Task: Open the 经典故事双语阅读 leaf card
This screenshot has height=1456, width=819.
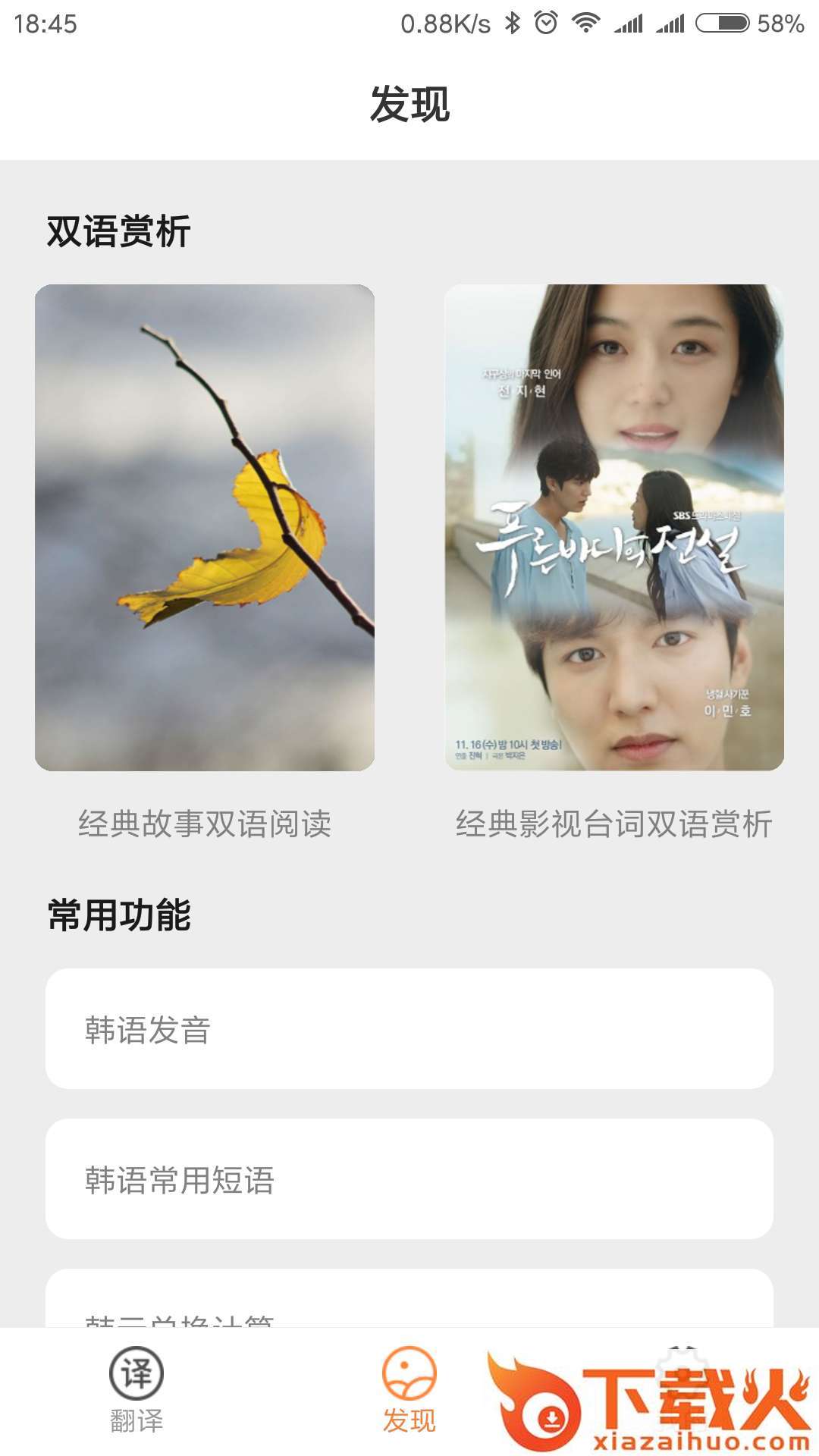Action: coord(205,528)
